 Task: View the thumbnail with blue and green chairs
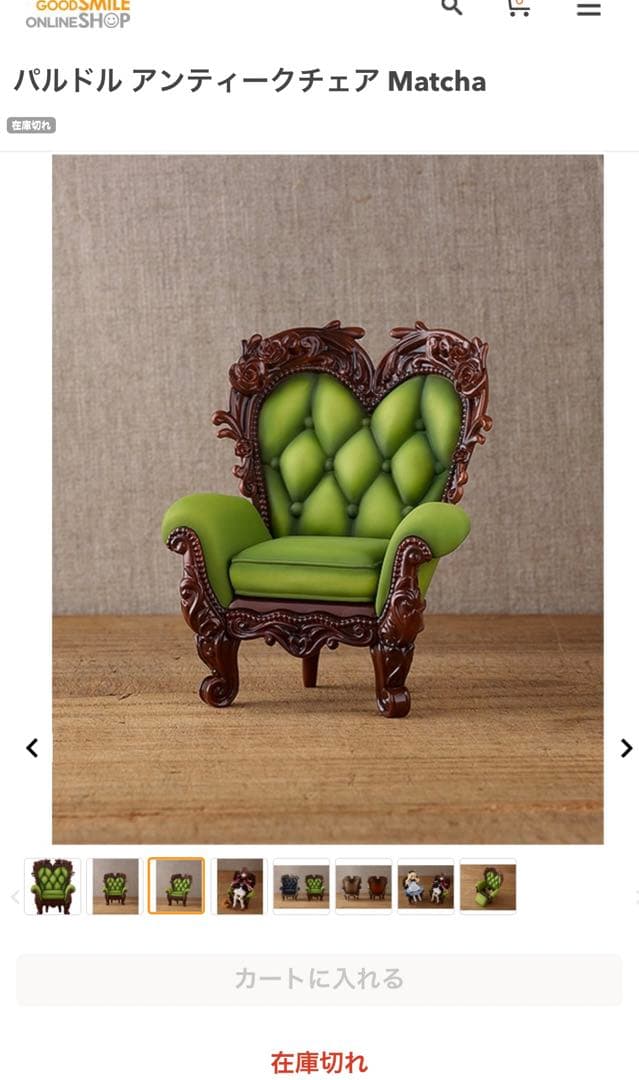(x=301, y=886)
